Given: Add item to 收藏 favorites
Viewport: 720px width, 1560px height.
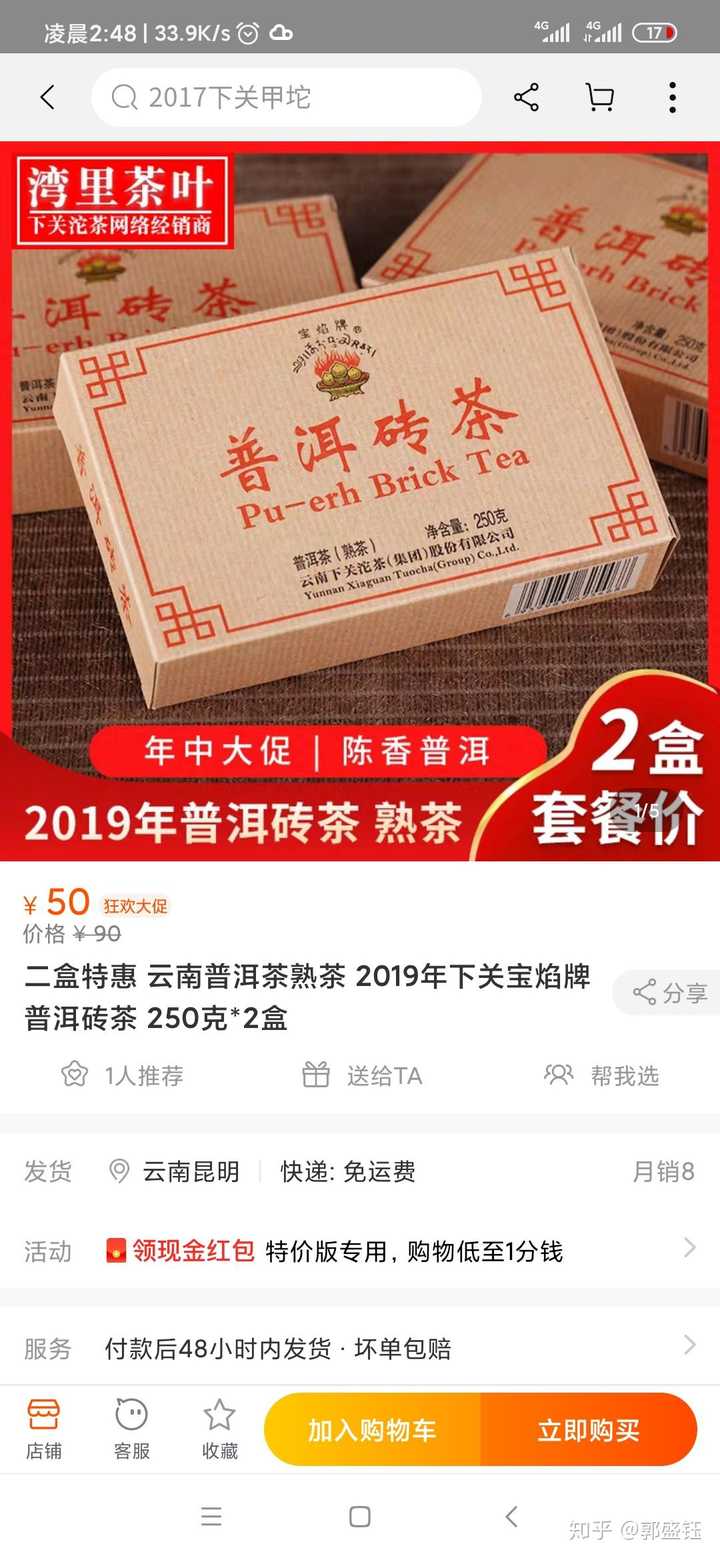Looking at the screenshot, I should (220, 1430).
